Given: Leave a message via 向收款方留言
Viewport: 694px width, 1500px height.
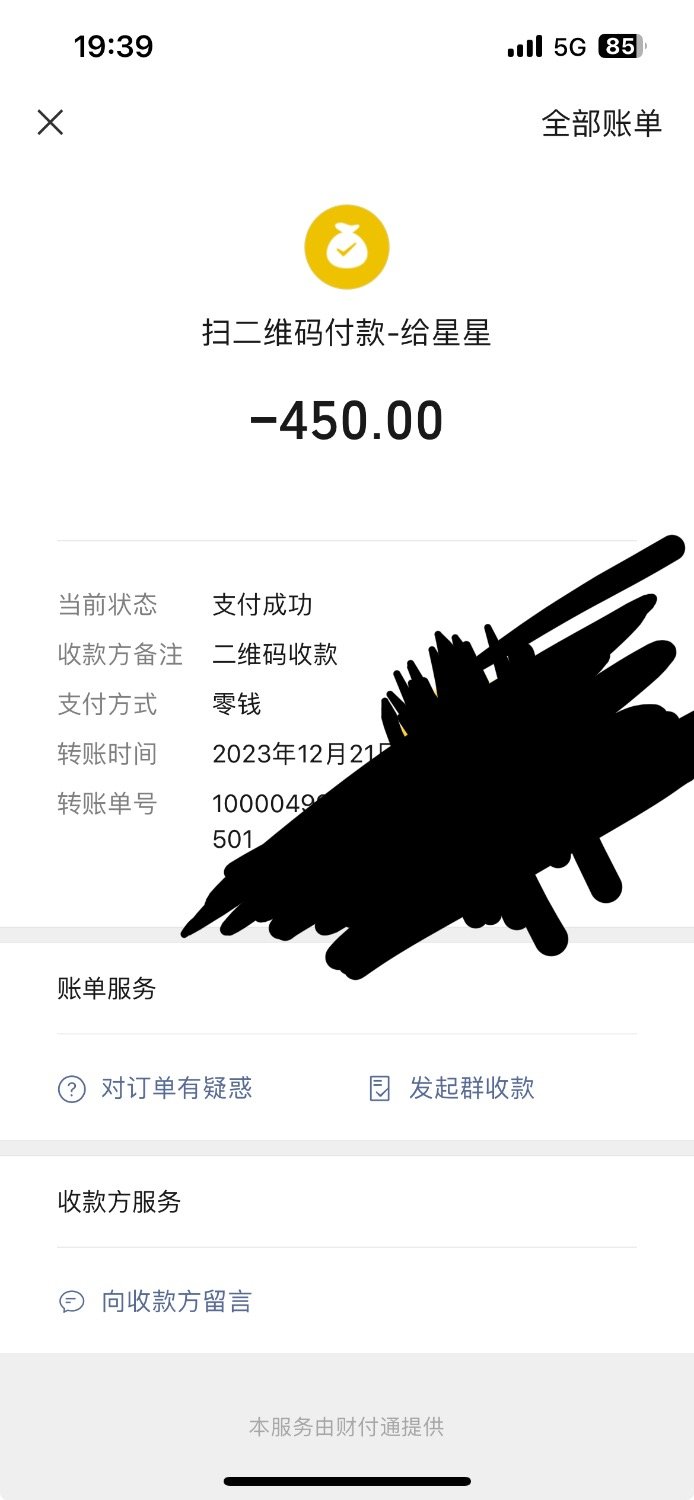Looking at the screenshot, I should click(x=156, y=1301).
